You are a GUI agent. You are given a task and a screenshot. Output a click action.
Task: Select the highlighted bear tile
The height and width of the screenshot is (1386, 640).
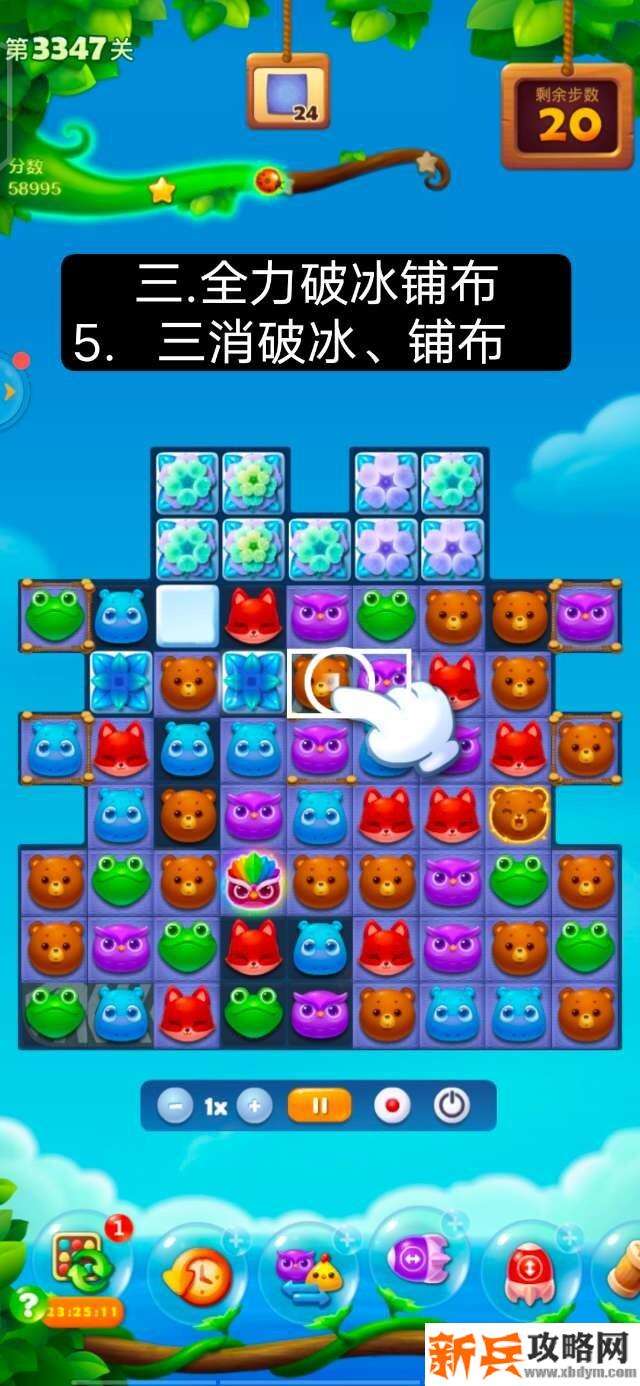coord(320,682)
